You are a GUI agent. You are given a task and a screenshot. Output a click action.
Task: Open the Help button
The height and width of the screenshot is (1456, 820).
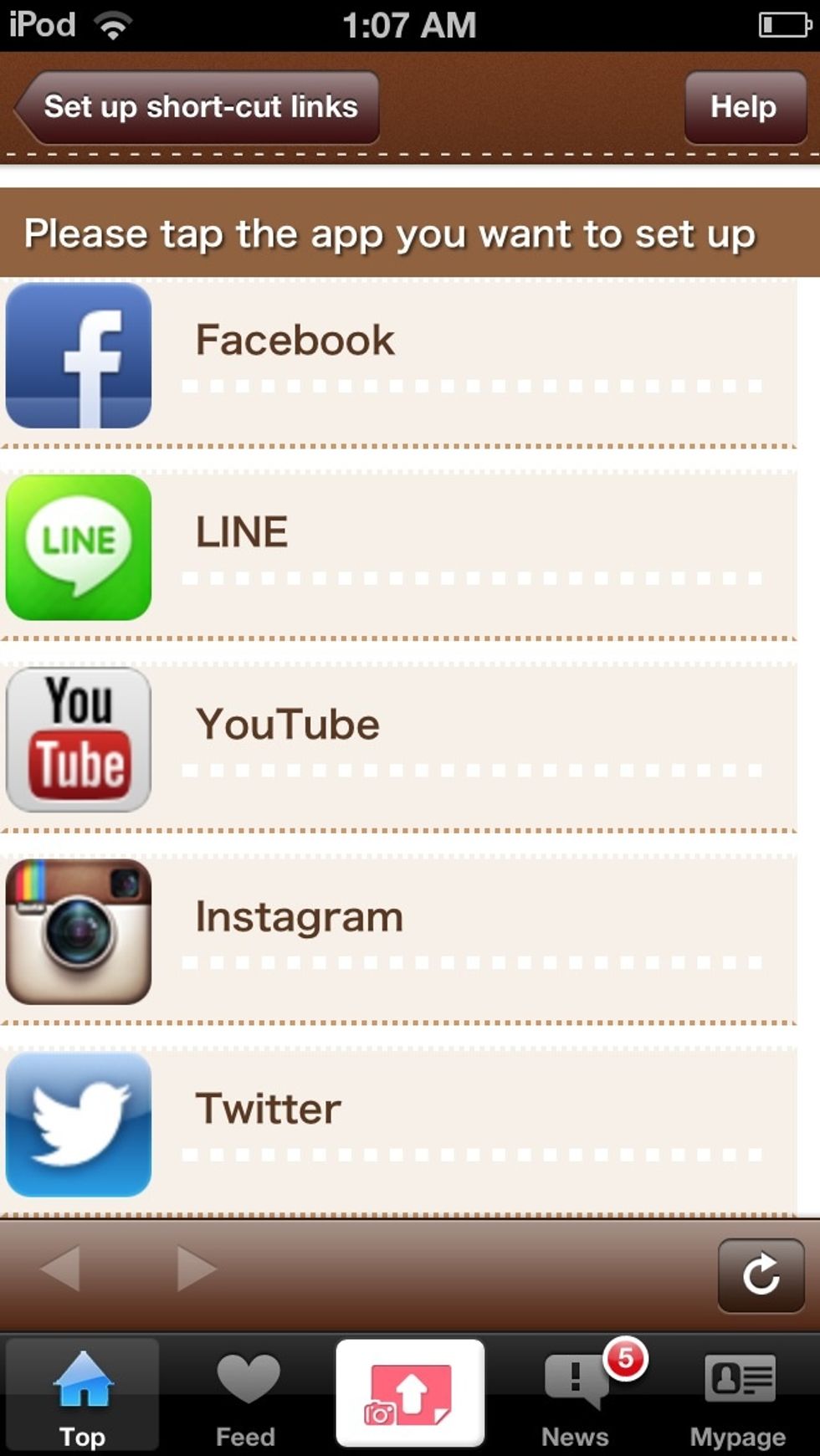pyautogui.click(x=745, y=107)
